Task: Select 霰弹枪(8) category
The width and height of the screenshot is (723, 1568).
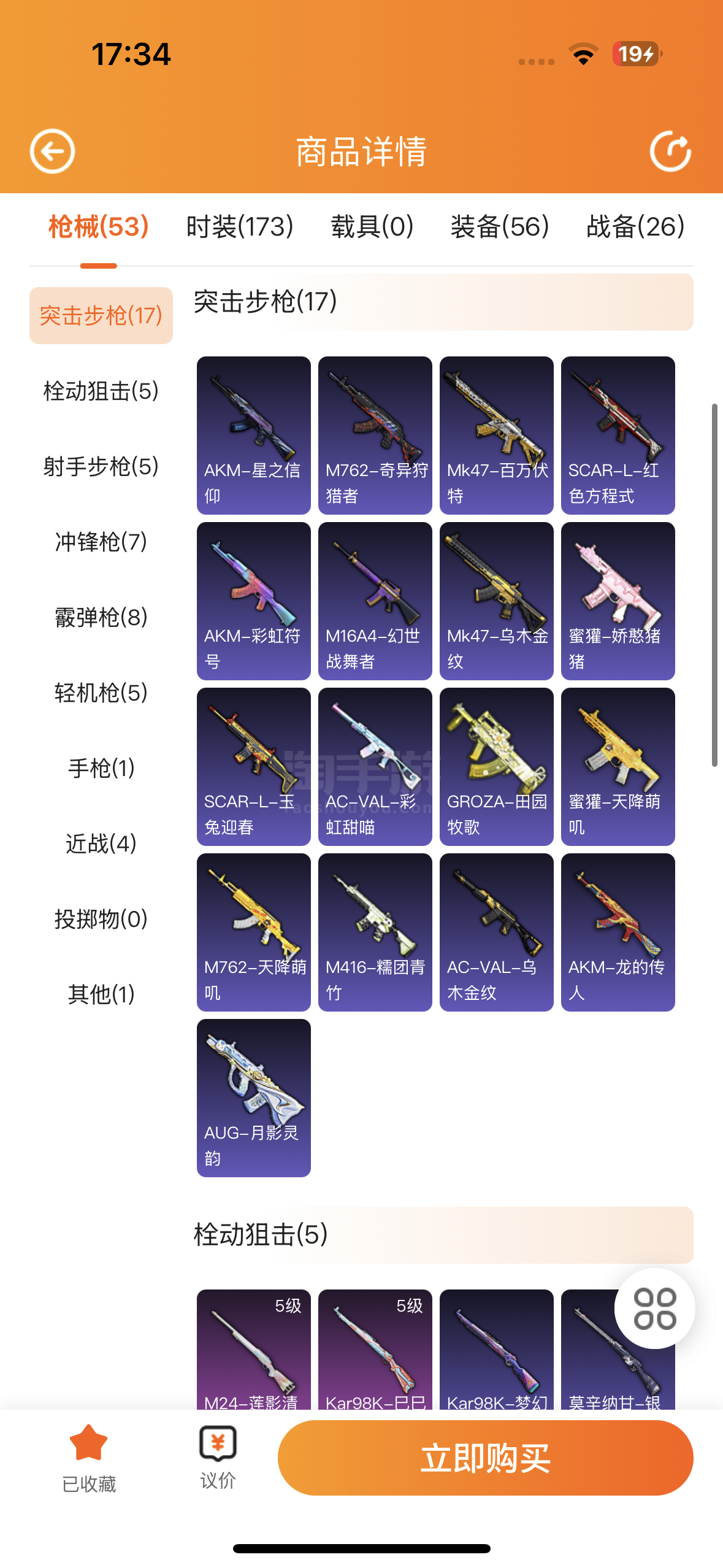Action: pos(101,617)
